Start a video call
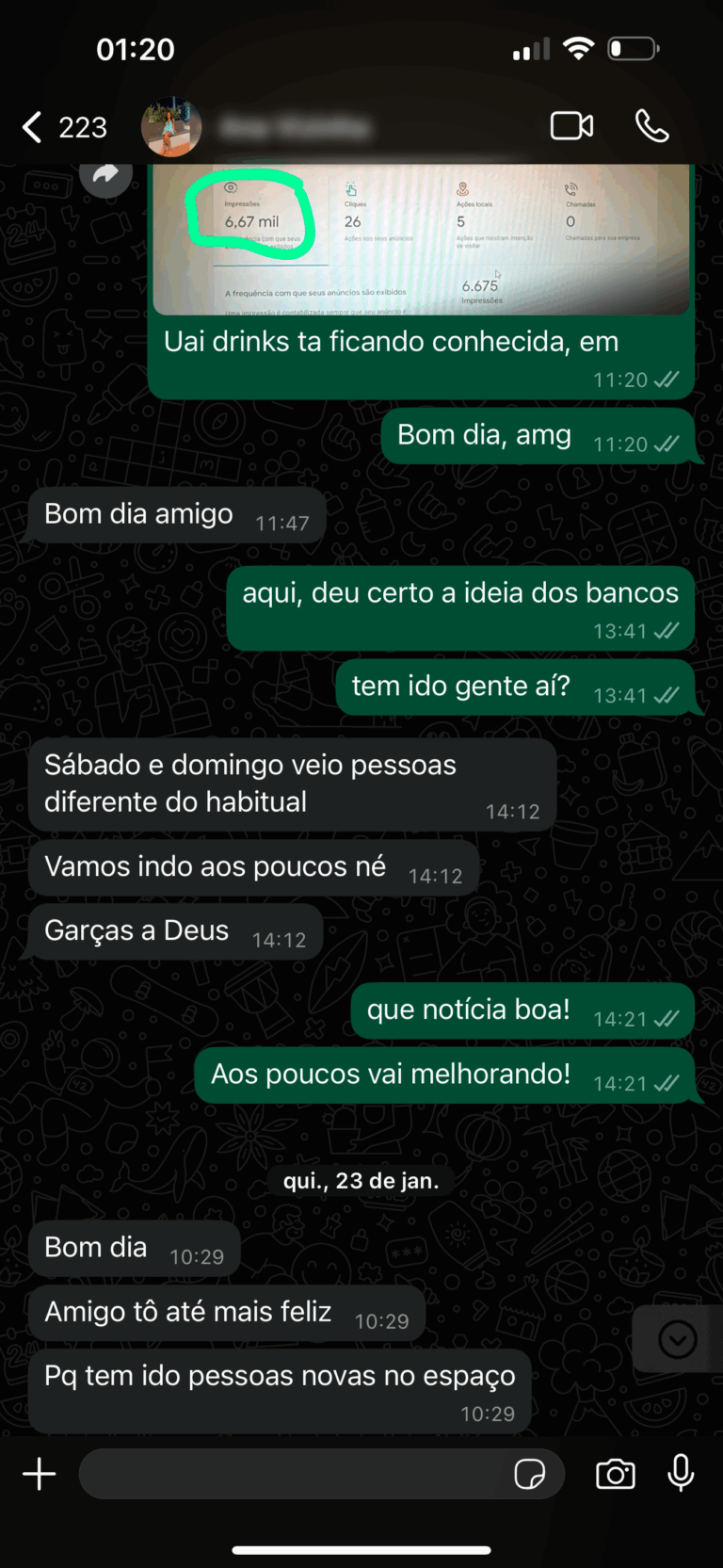The image size is (723, 1568). pyautogui.click(x=571, y=126)
